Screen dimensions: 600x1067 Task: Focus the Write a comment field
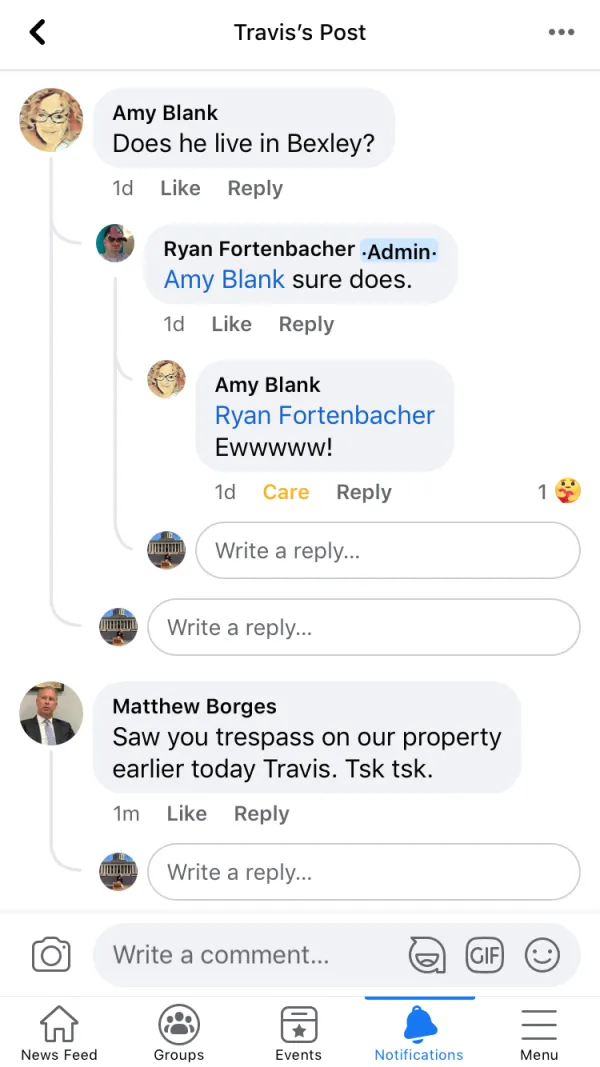click(250, 955)
